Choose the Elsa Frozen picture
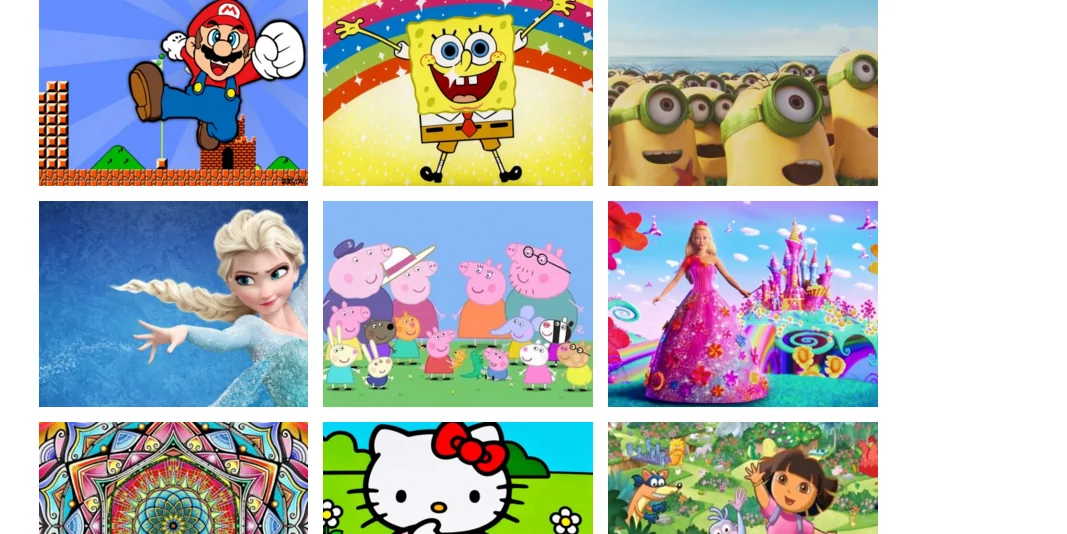1067x534 pixels. pyautogui.click(x=173, y=304)
